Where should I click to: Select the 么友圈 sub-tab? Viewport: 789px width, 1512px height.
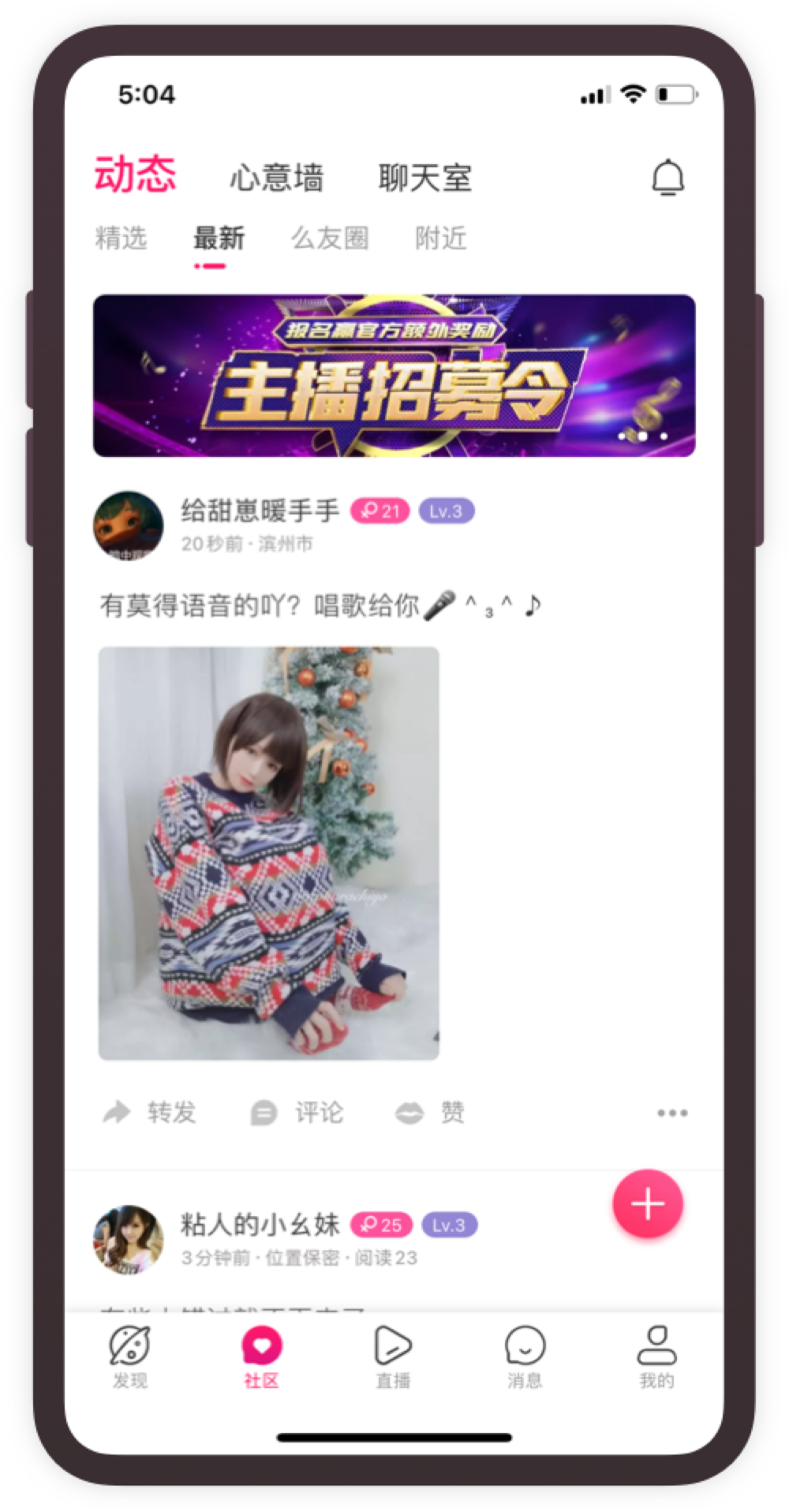click(x=330, y=238)
